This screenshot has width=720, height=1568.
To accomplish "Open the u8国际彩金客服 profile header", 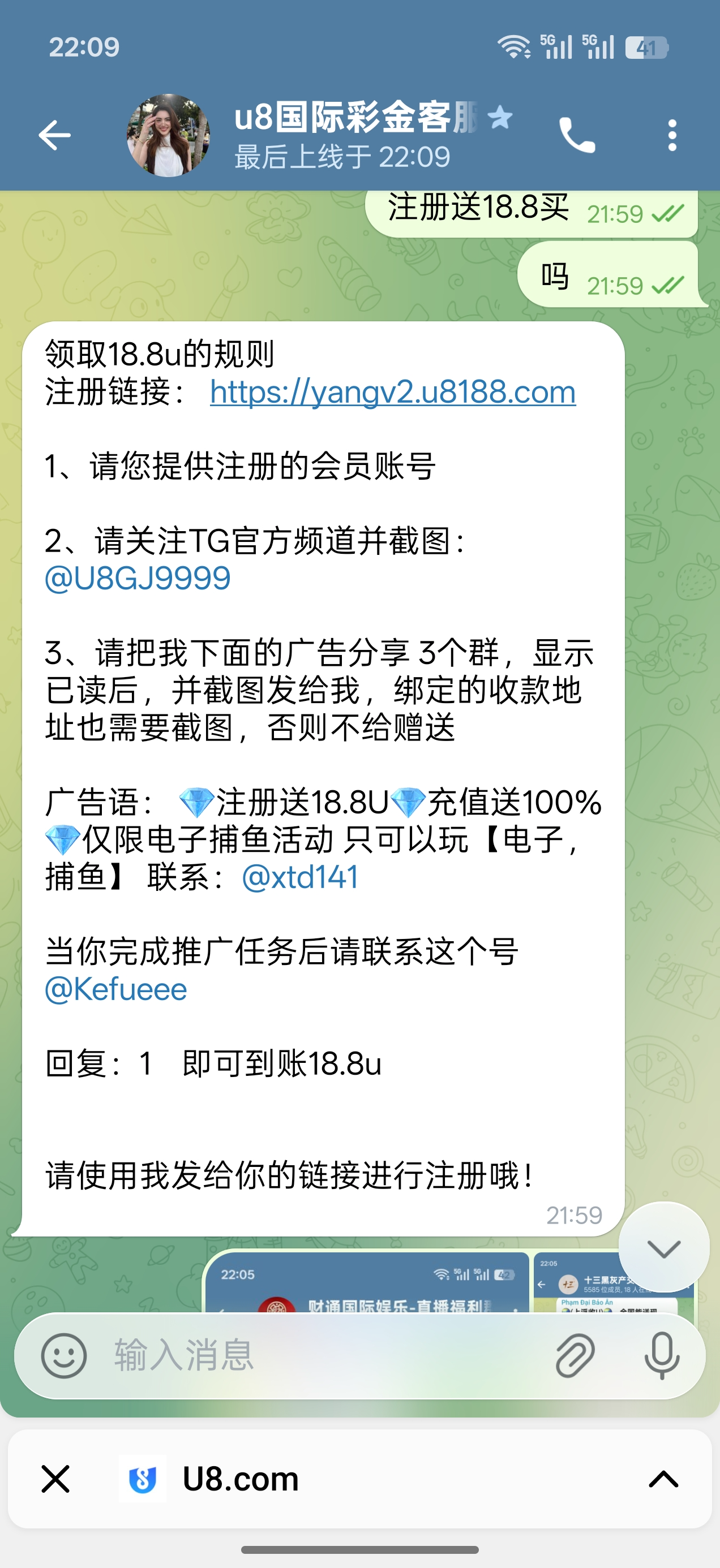I will tap(341, 135).
